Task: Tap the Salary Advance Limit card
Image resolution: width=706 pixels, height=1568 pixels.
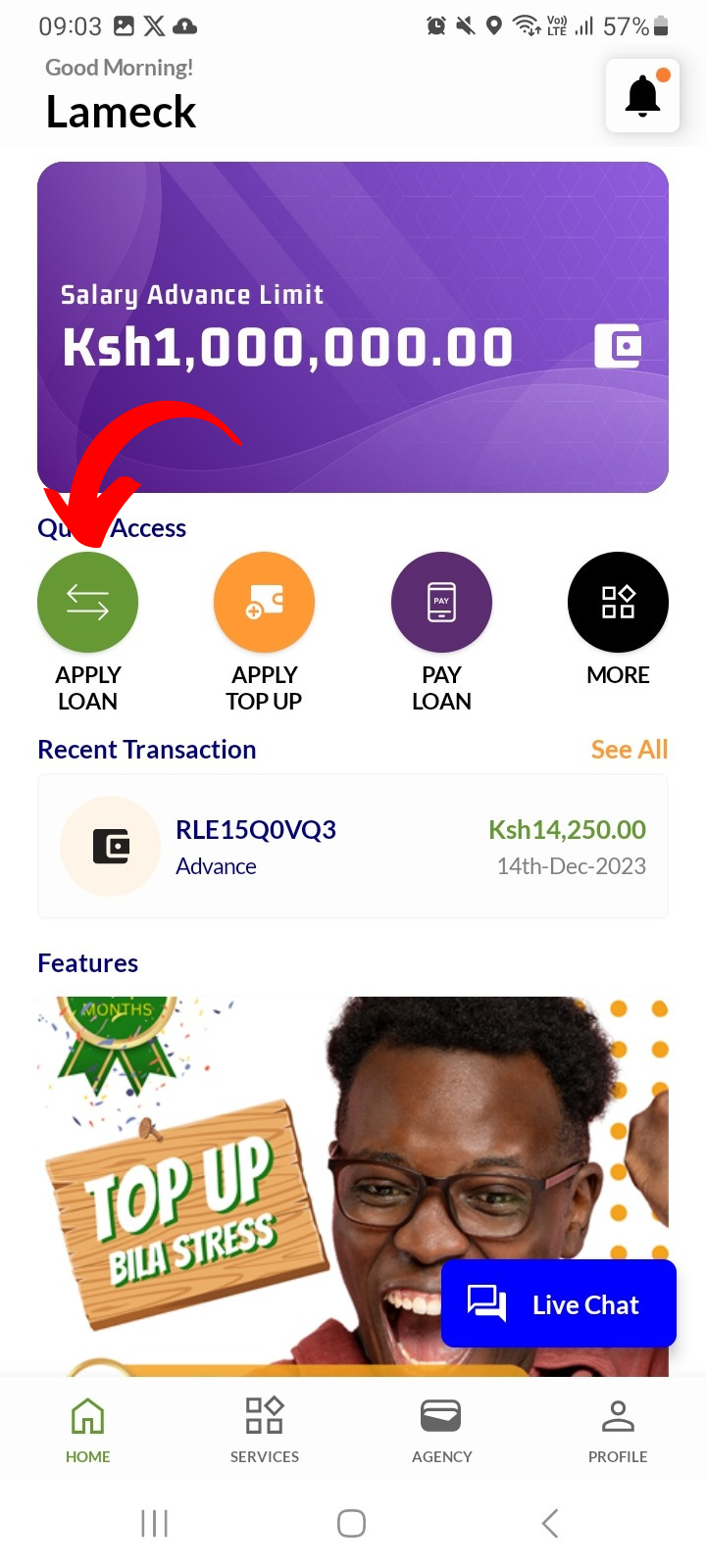Action: pos(353,327)
